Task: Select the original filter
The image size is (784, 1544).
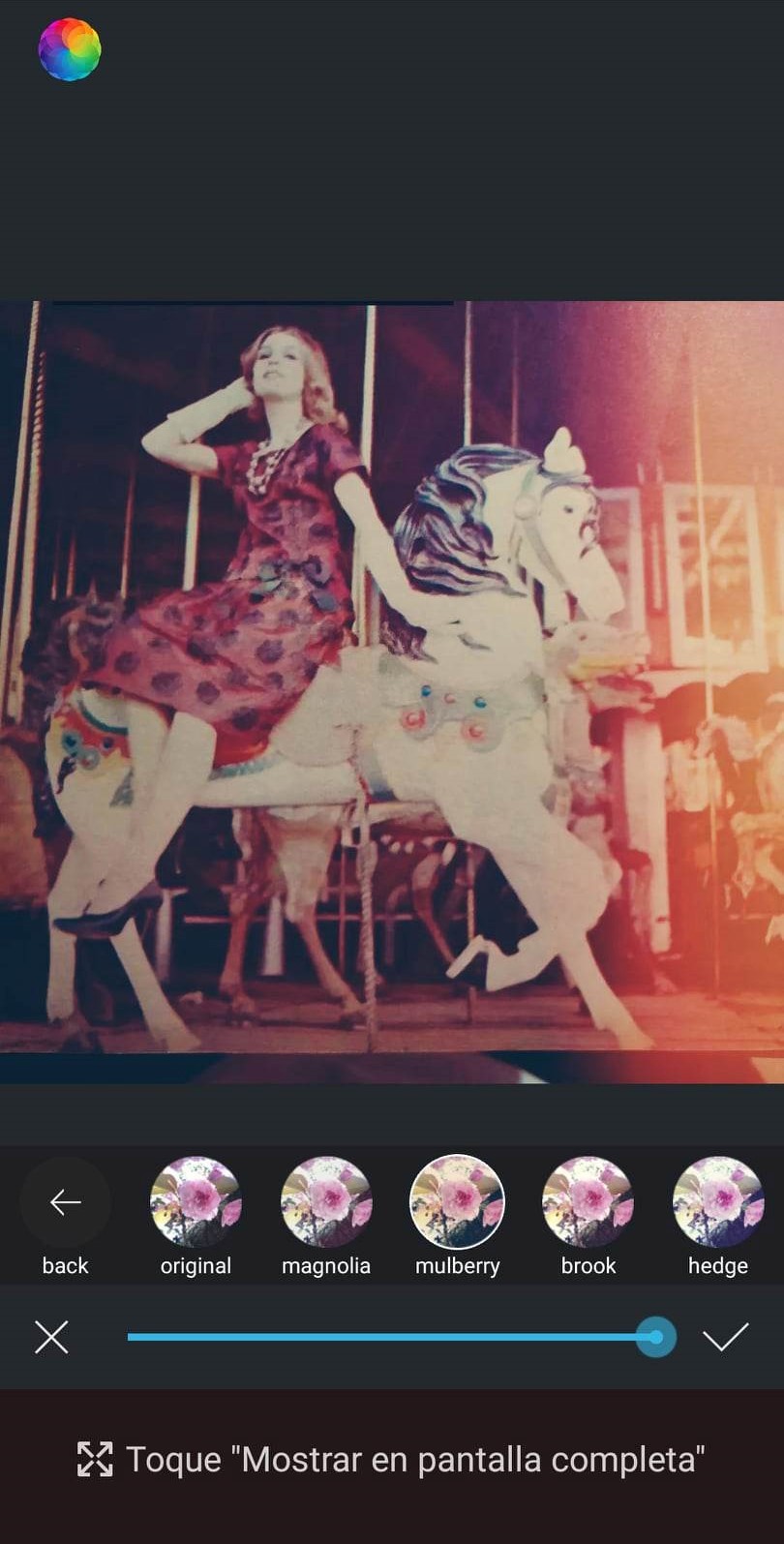Action: 196,1202
